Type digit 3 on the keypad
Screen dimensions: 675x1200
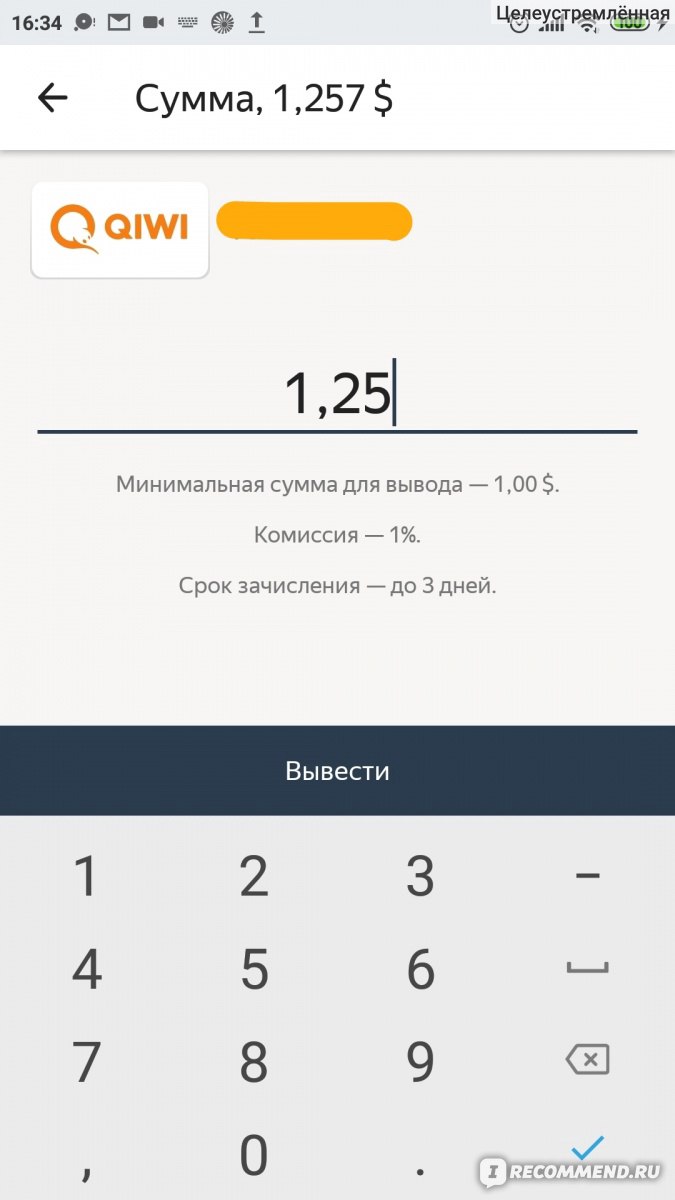click(x=421, y=876)
